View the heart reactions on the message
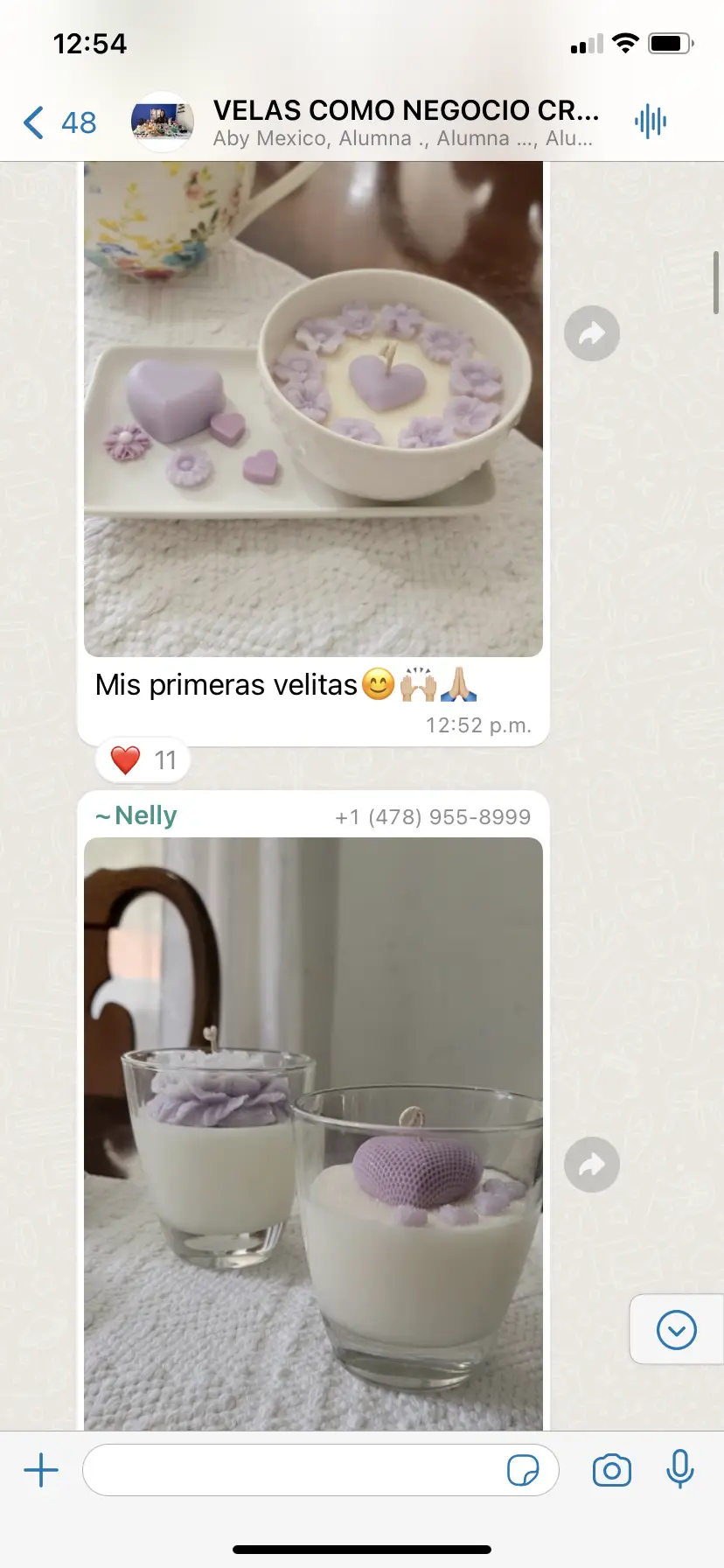 (x=143, y=760)
